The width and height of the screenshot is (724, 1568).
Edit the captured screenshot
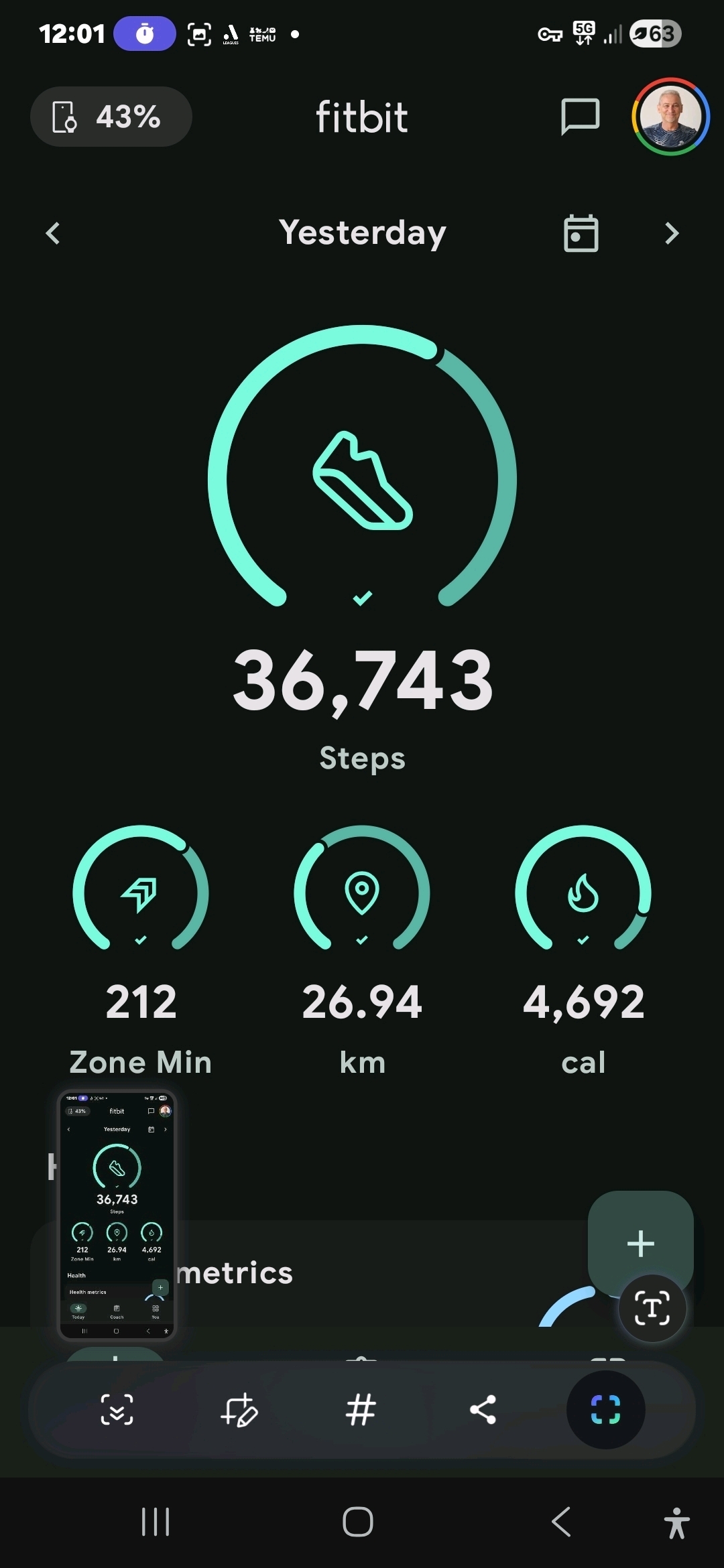tap(239, 1410)
